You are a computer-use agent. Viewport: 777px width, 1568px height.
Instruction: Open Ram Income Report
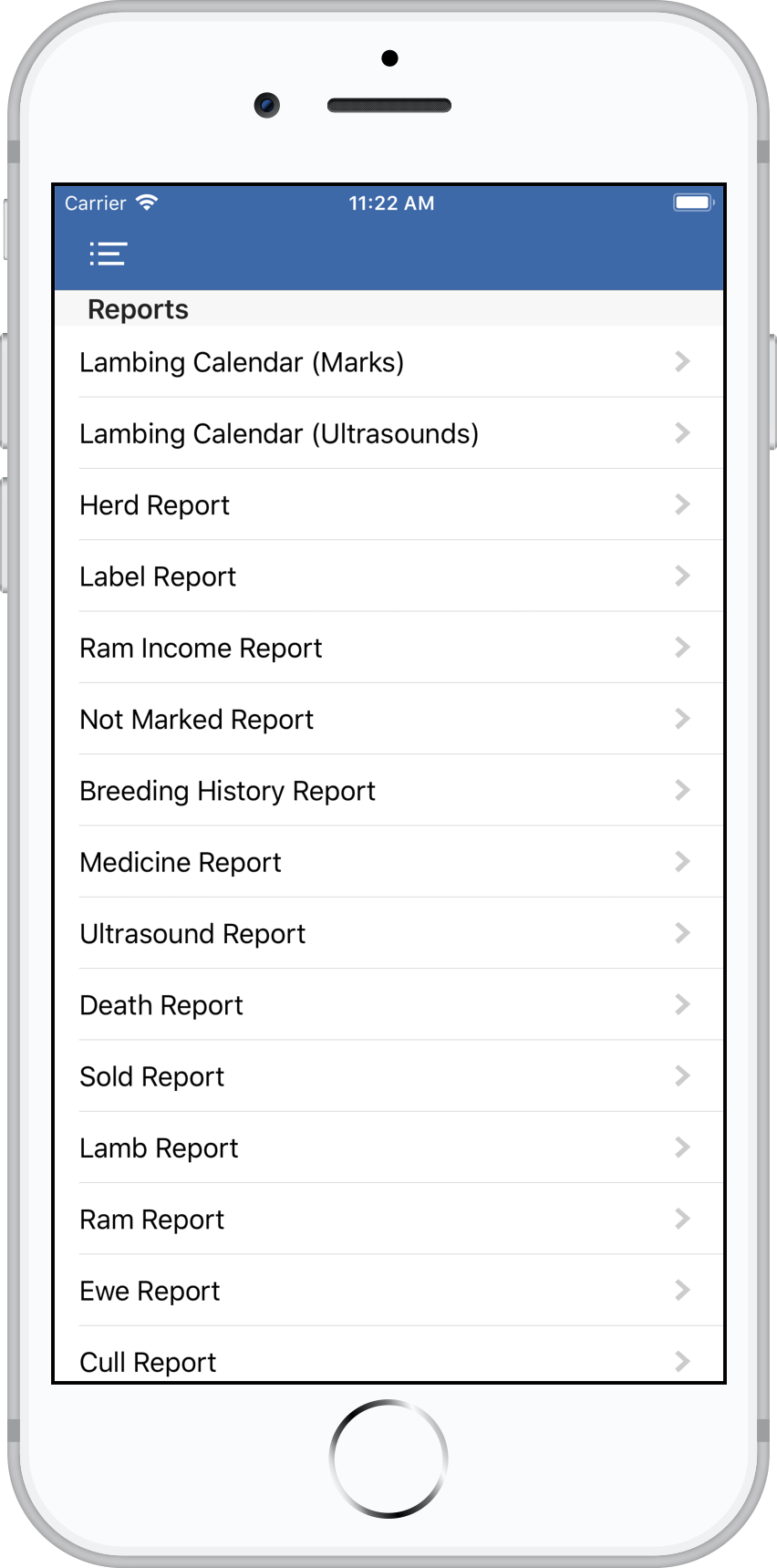click(x=388, y=648)
